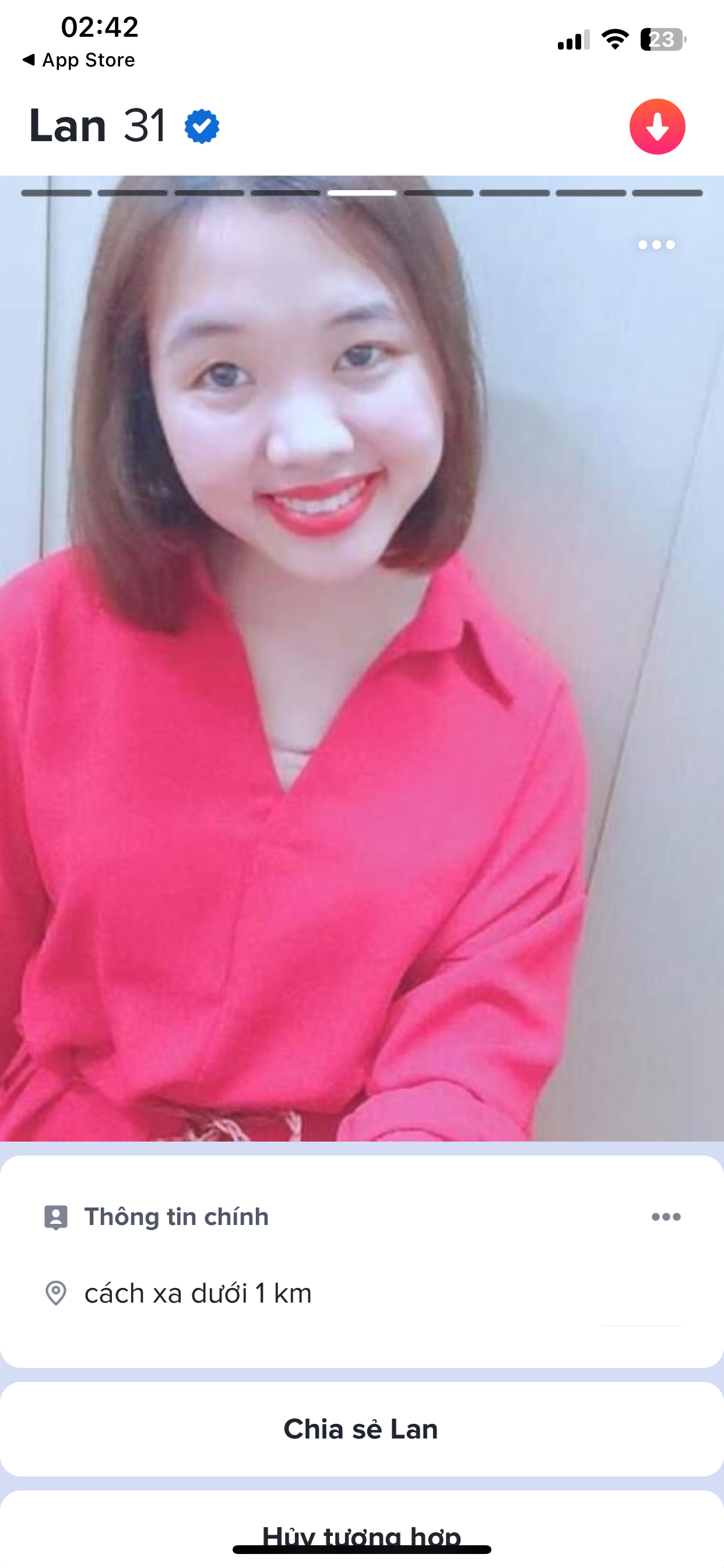724x1568 pixels.
Task: Tap the Chia sẻ Lan button
Action: click(361, 1429)
